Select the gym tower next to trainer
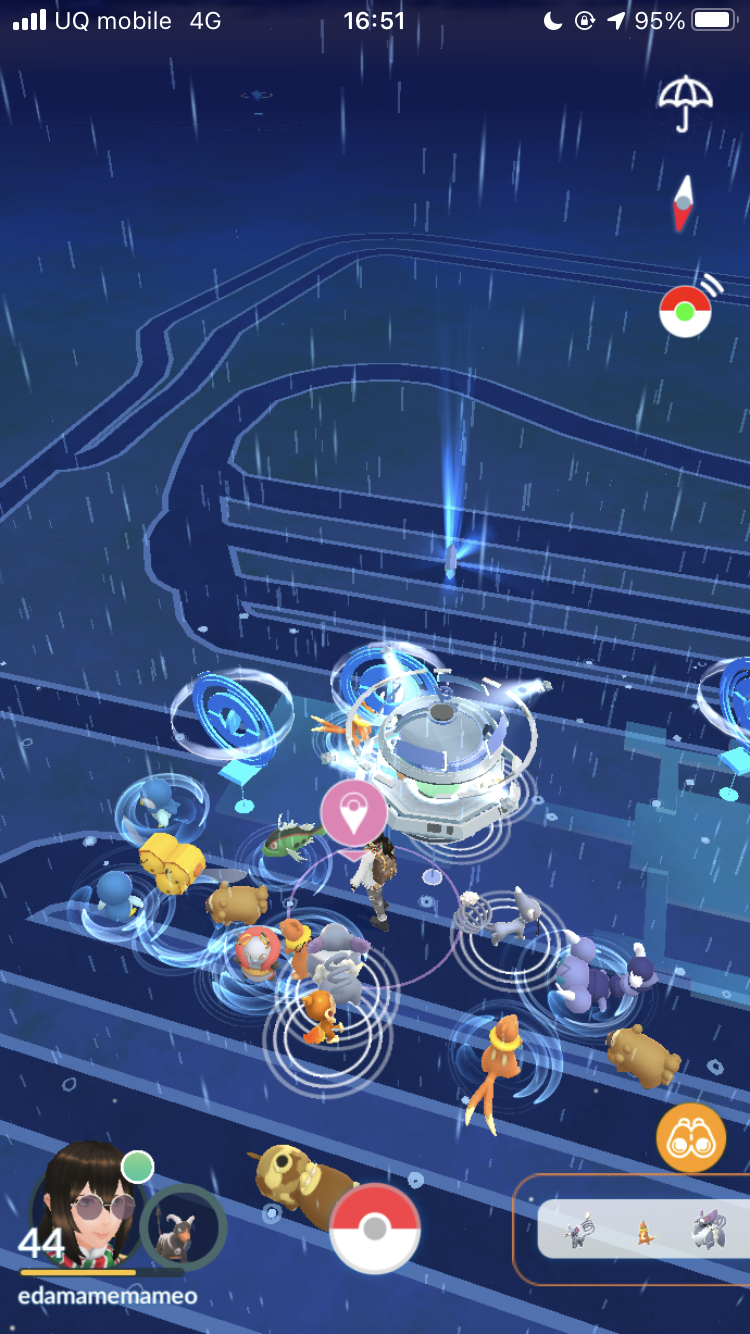750x1334 pixels. coord(443,760)
